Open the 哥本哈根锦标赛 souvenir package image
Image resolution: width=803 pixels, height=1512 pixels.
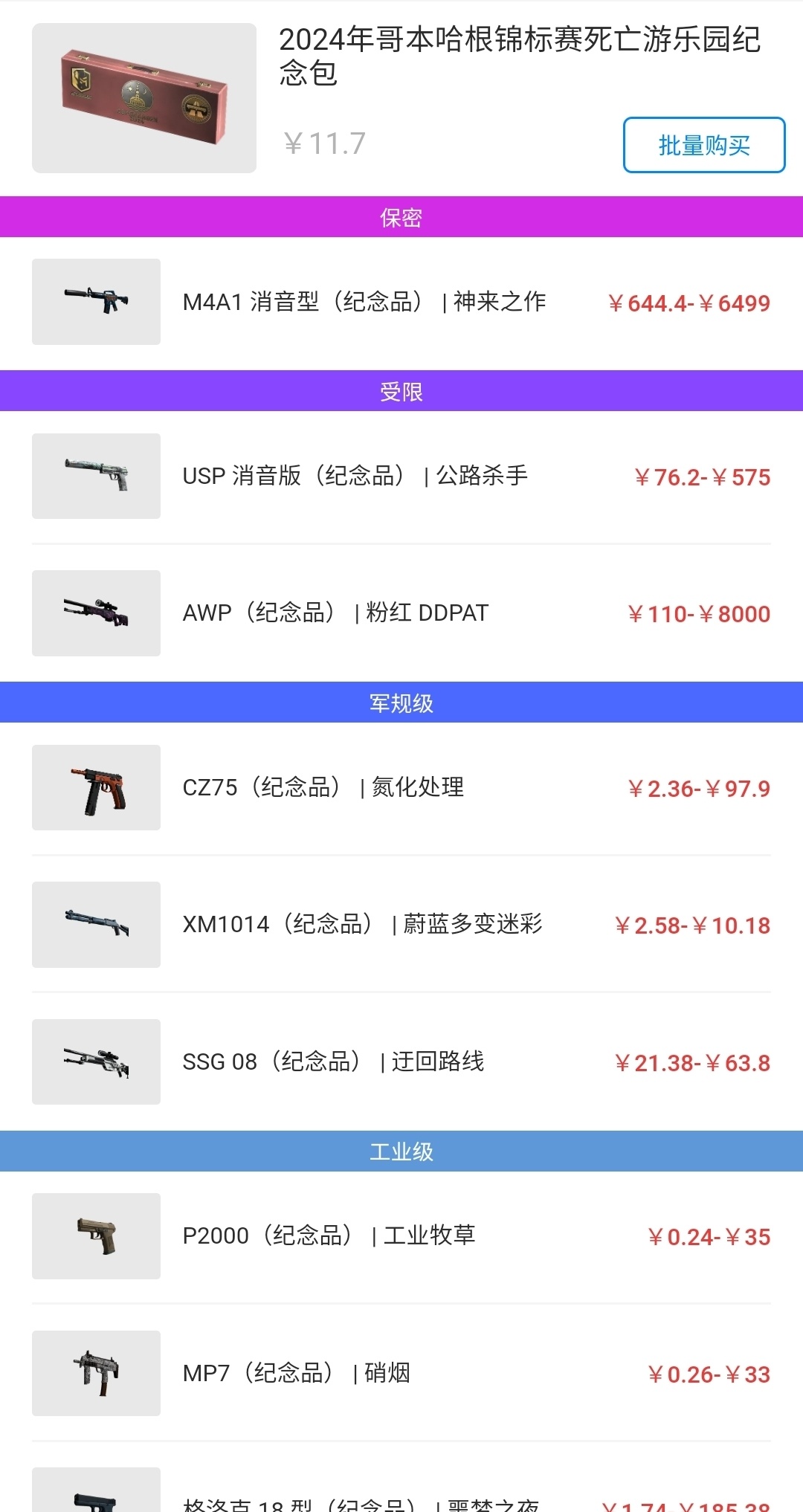point(144,98)
